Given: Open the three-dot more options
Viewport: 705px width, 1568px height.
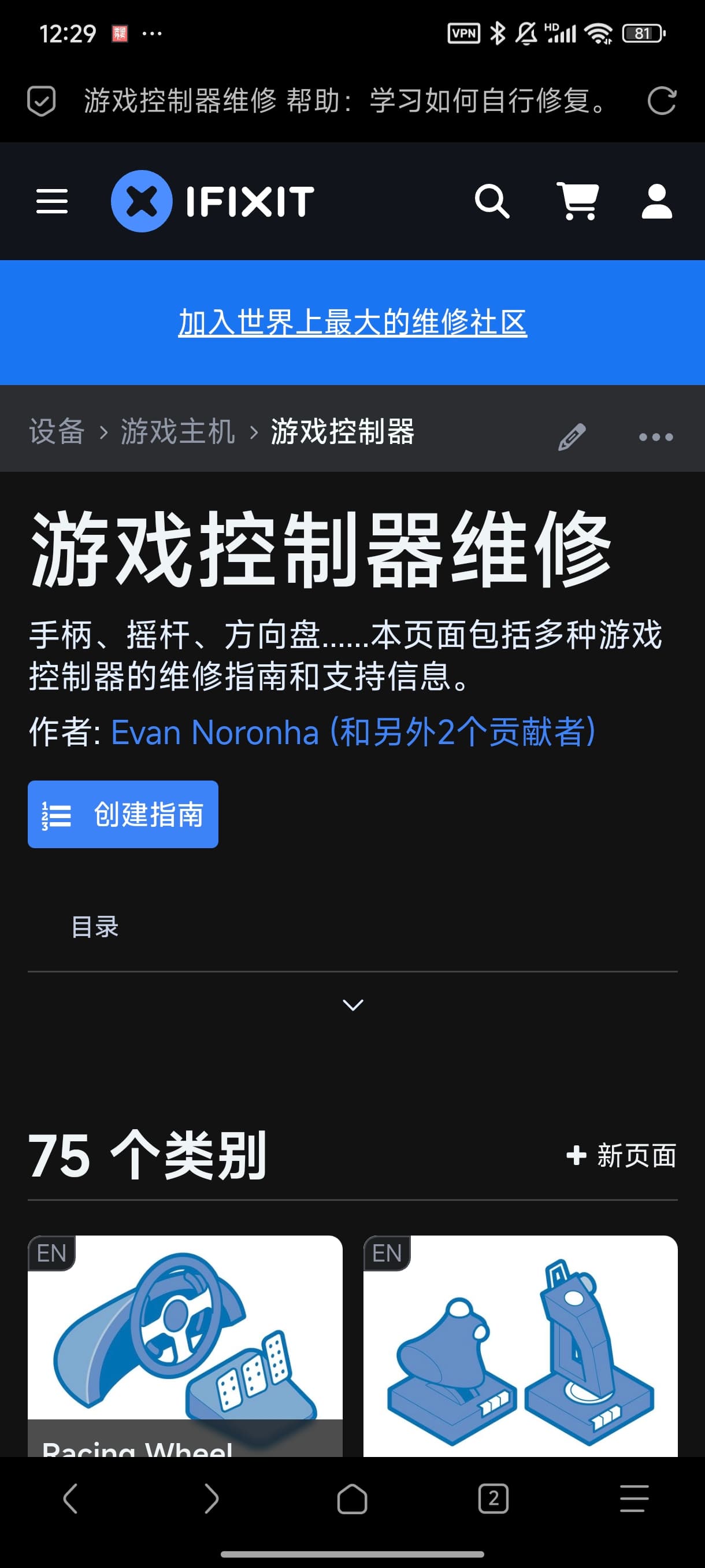Looking at the screenshot, I should pos(656,437).
